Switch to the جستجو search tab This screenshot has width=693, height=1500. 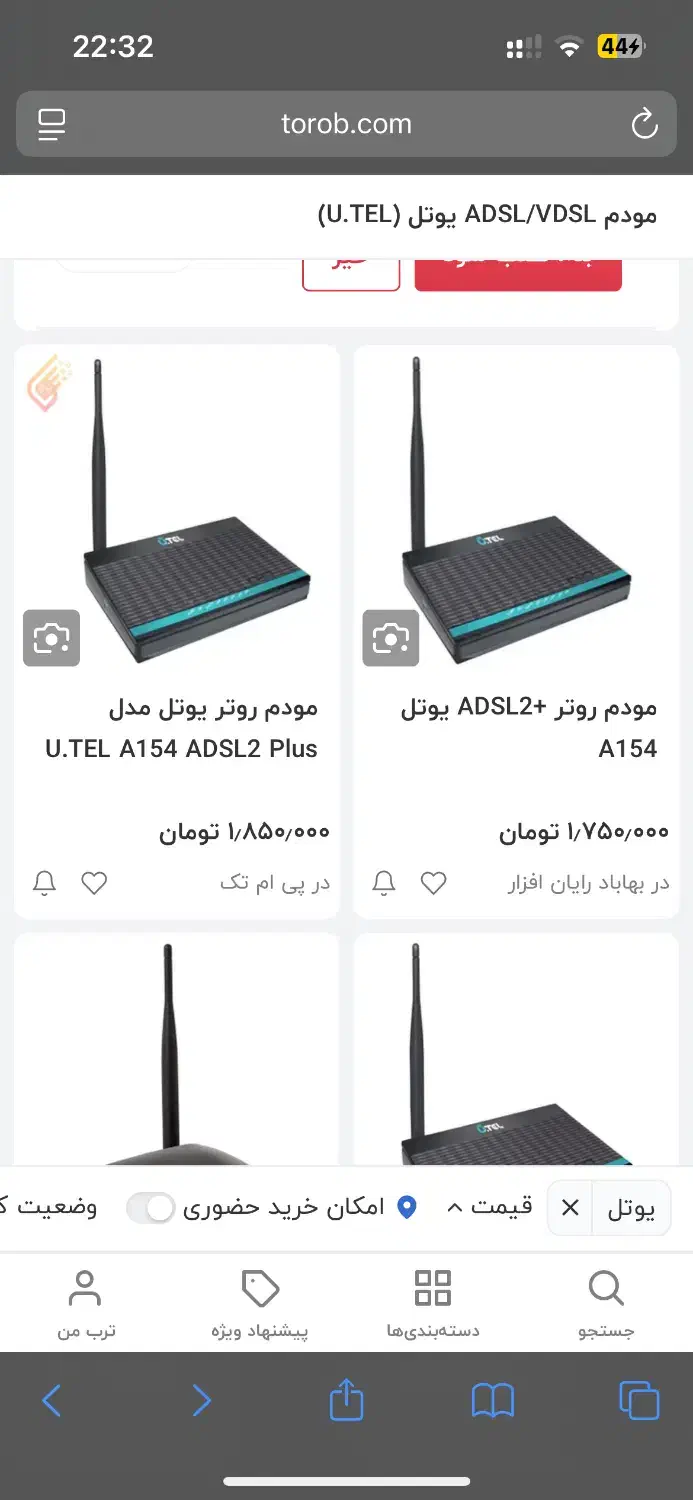606,1303
